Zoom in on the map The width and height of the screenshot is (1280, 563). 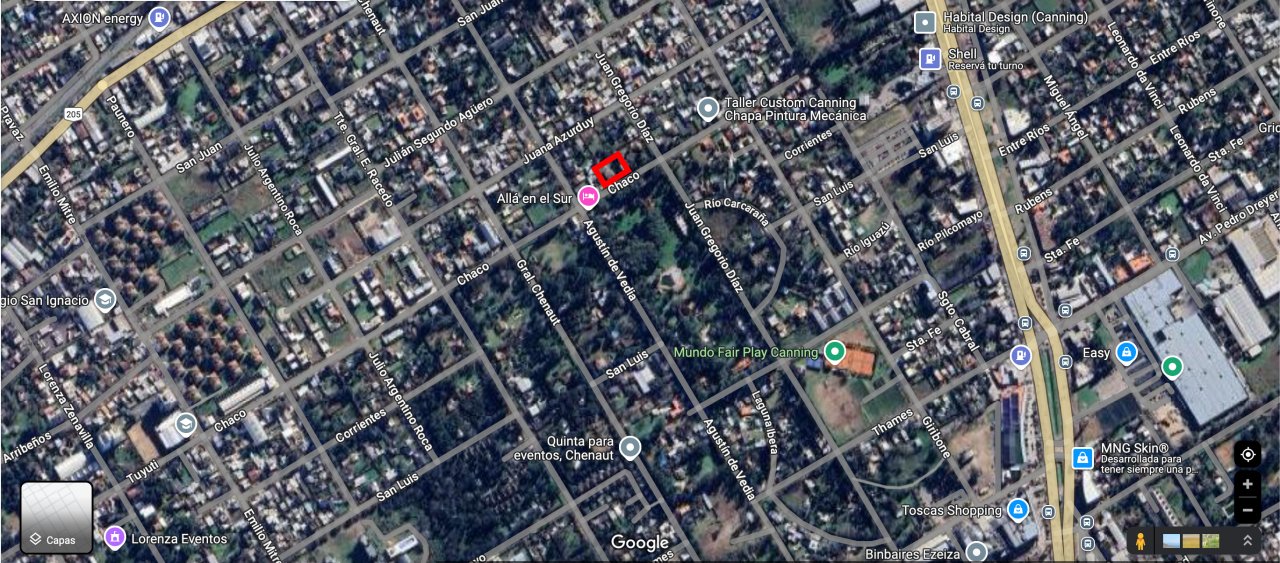1247,485
